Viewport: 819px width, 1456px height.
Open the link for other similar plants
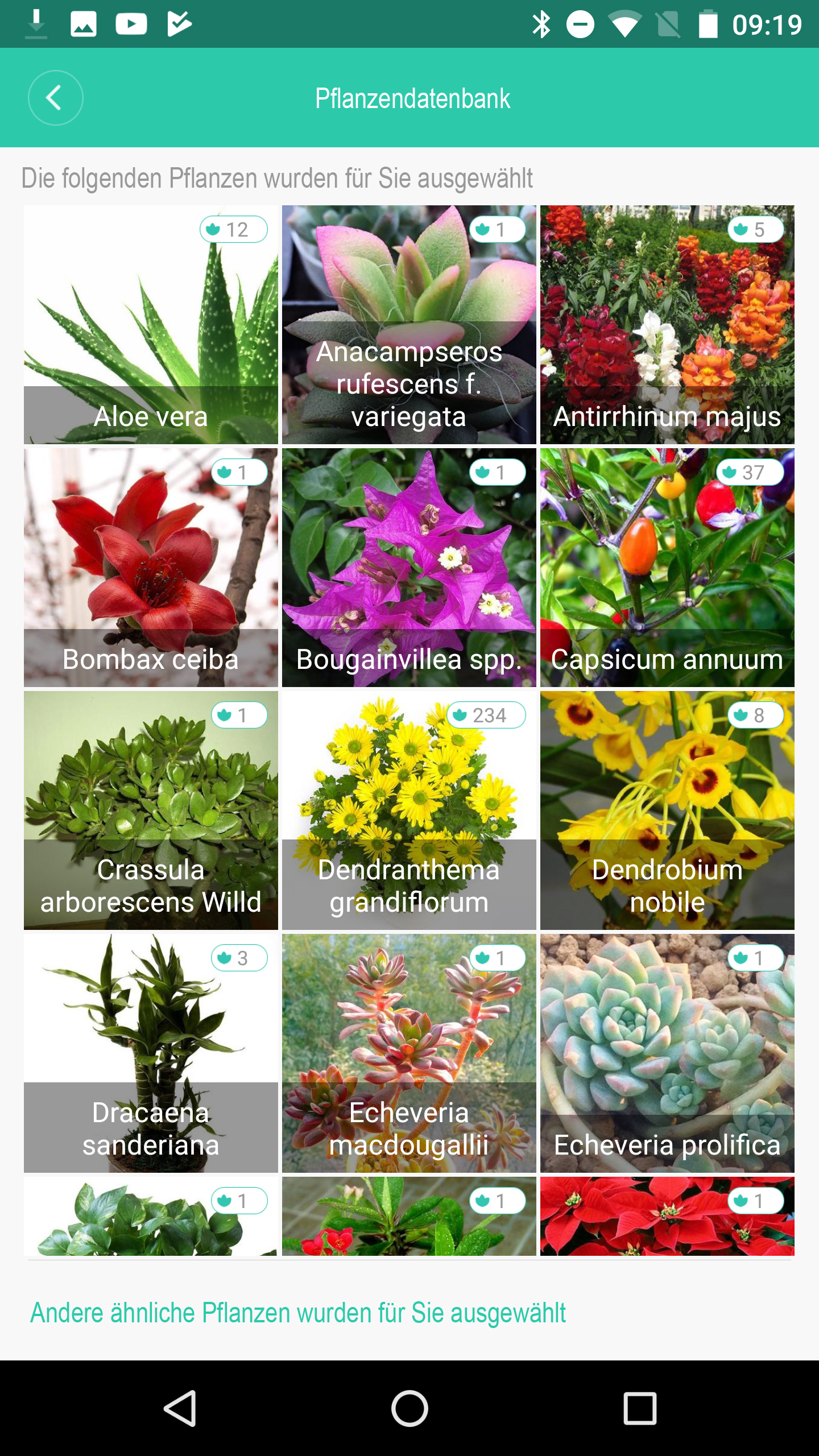[298, 1313]
